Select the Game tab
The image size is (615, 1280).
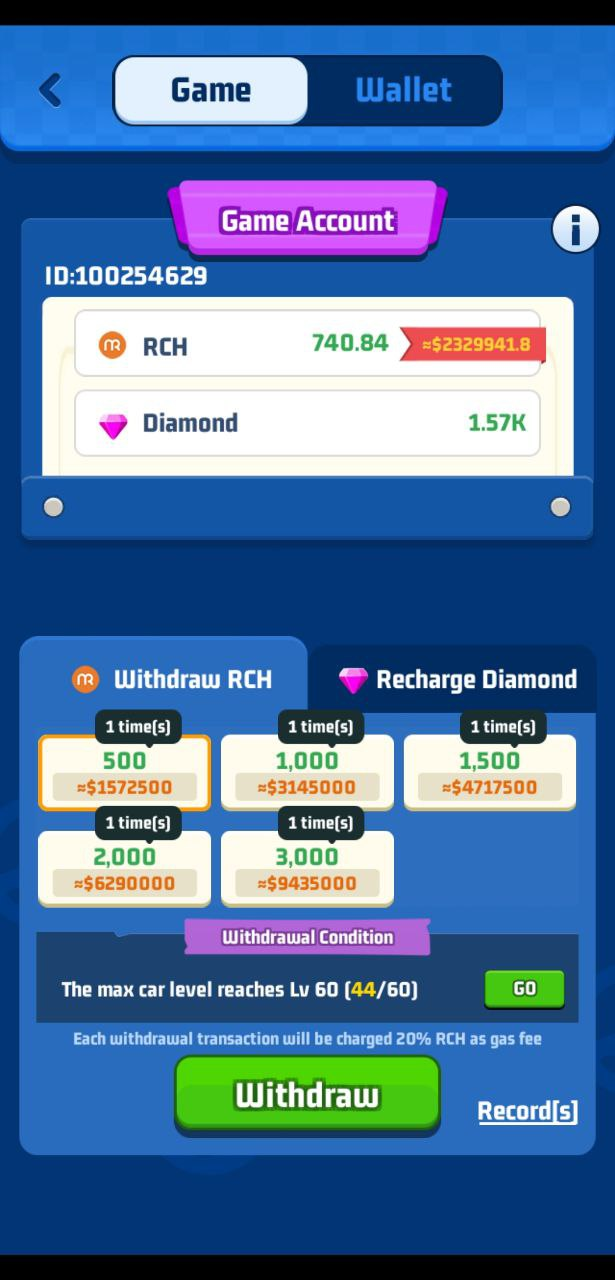pos(211,90)
